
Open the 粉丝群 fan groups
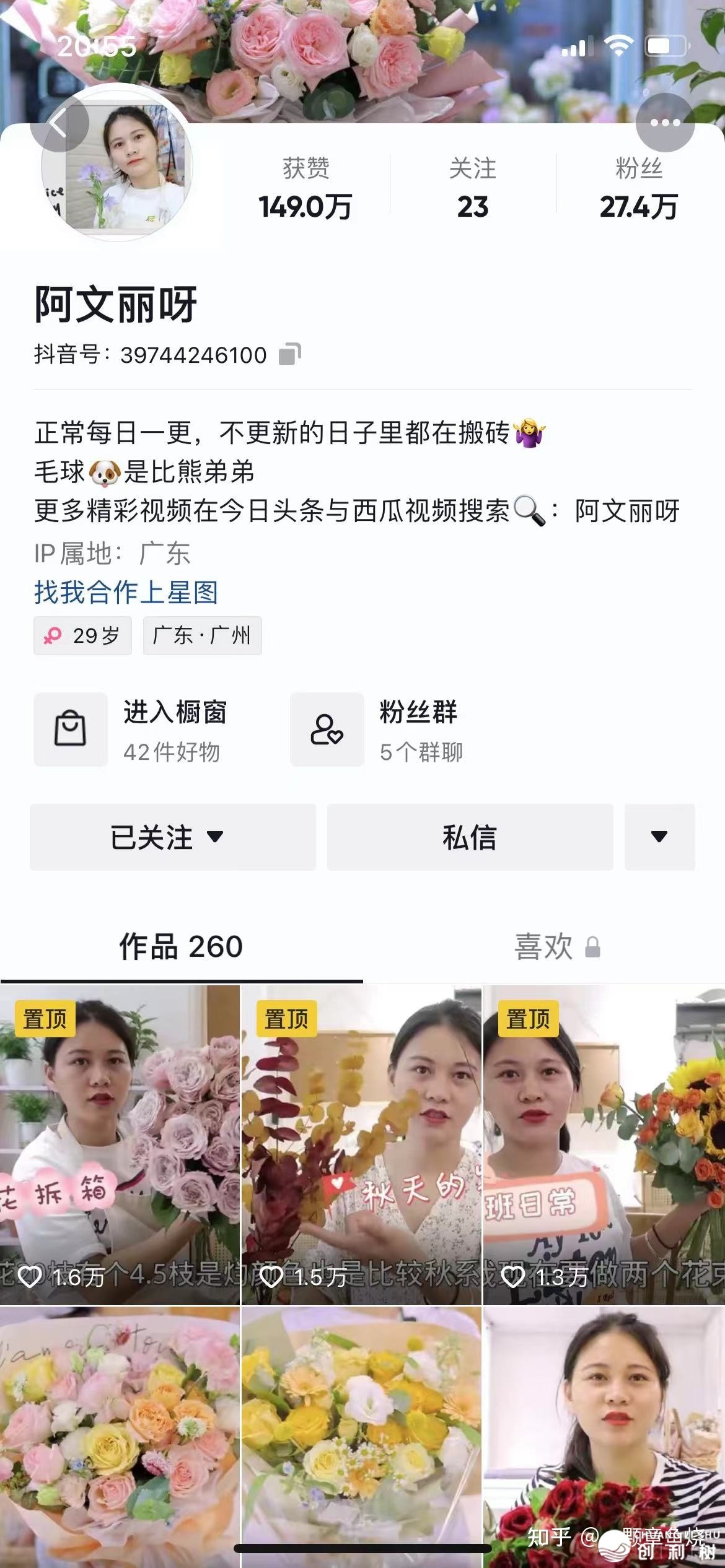(x=397, y=730)
